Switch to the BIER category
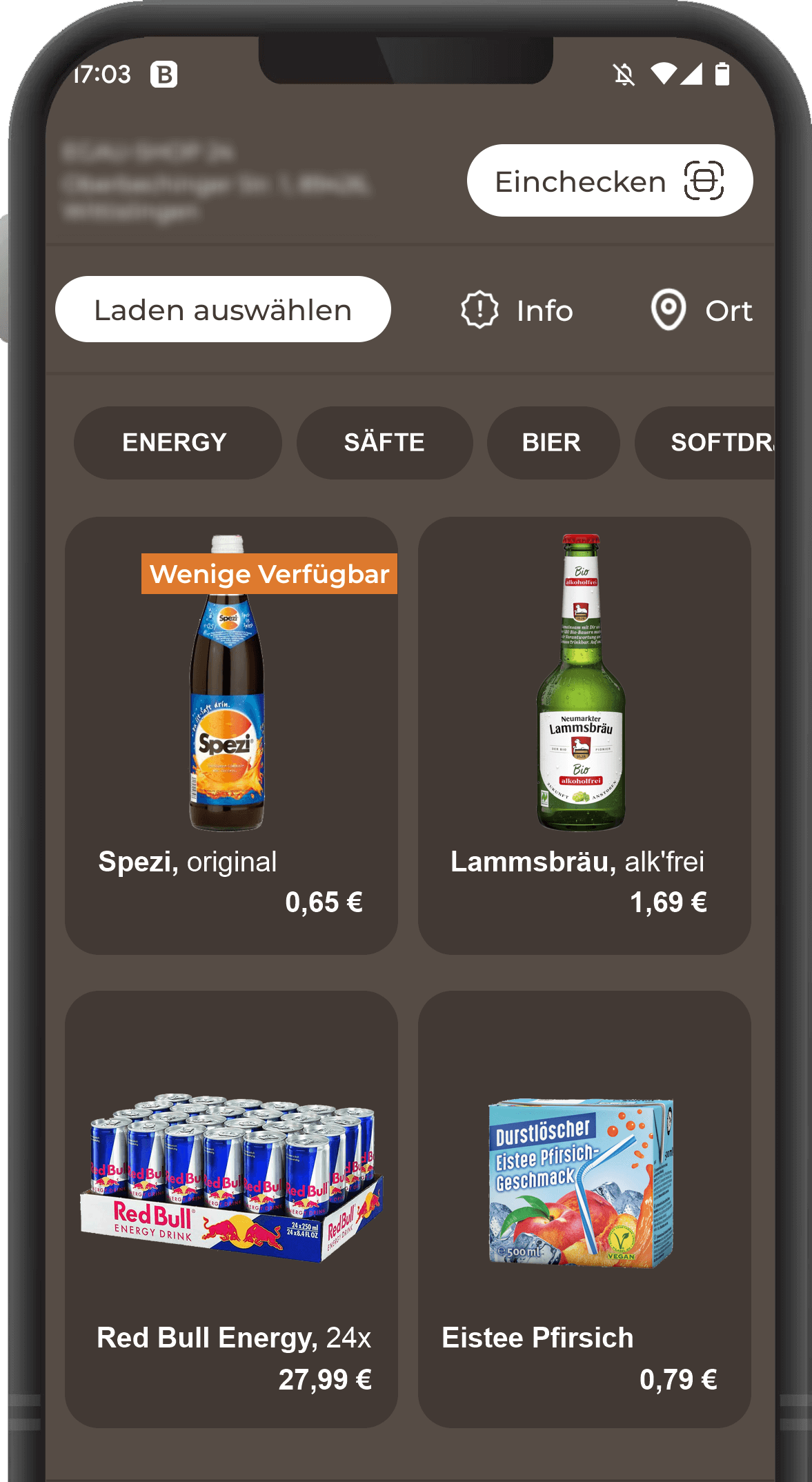The width and height of the screenshot is (812, 1482). pyautogui.click(x=553, y=442)
